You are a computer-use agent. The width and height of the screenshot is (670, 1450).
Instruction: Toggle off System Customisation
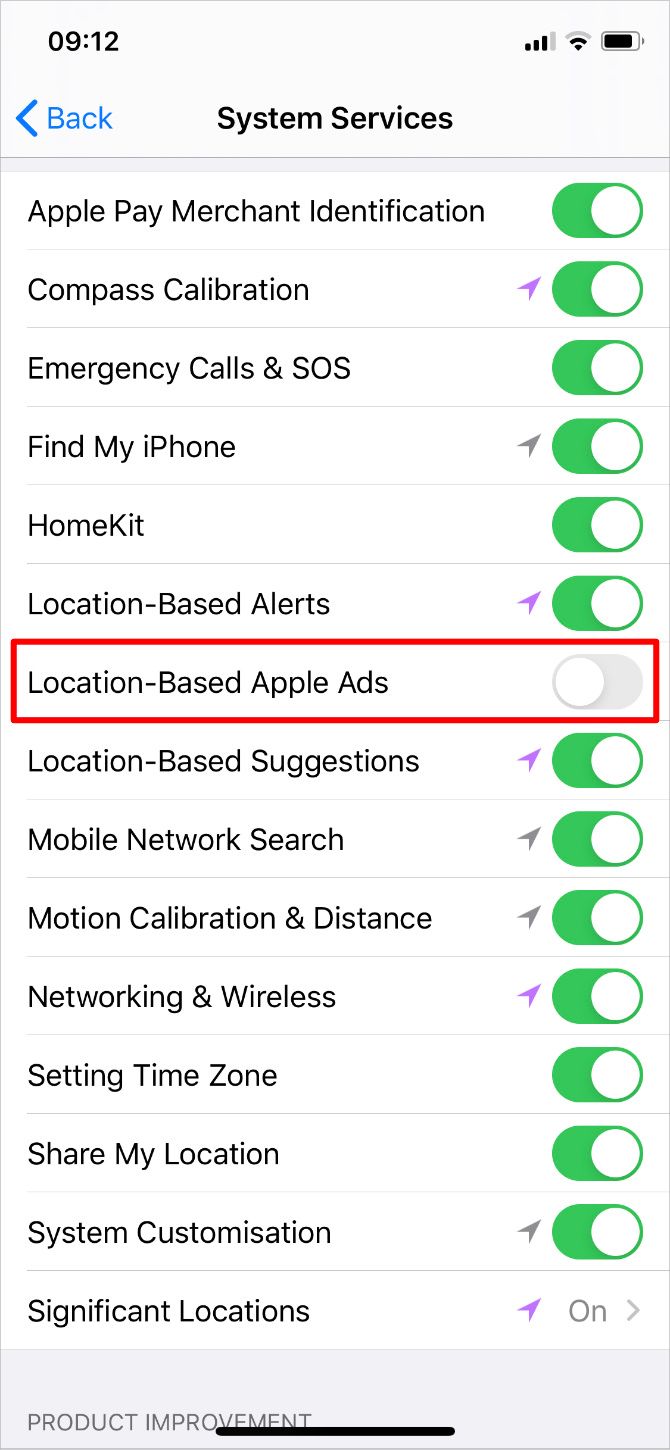(597, 1232)
